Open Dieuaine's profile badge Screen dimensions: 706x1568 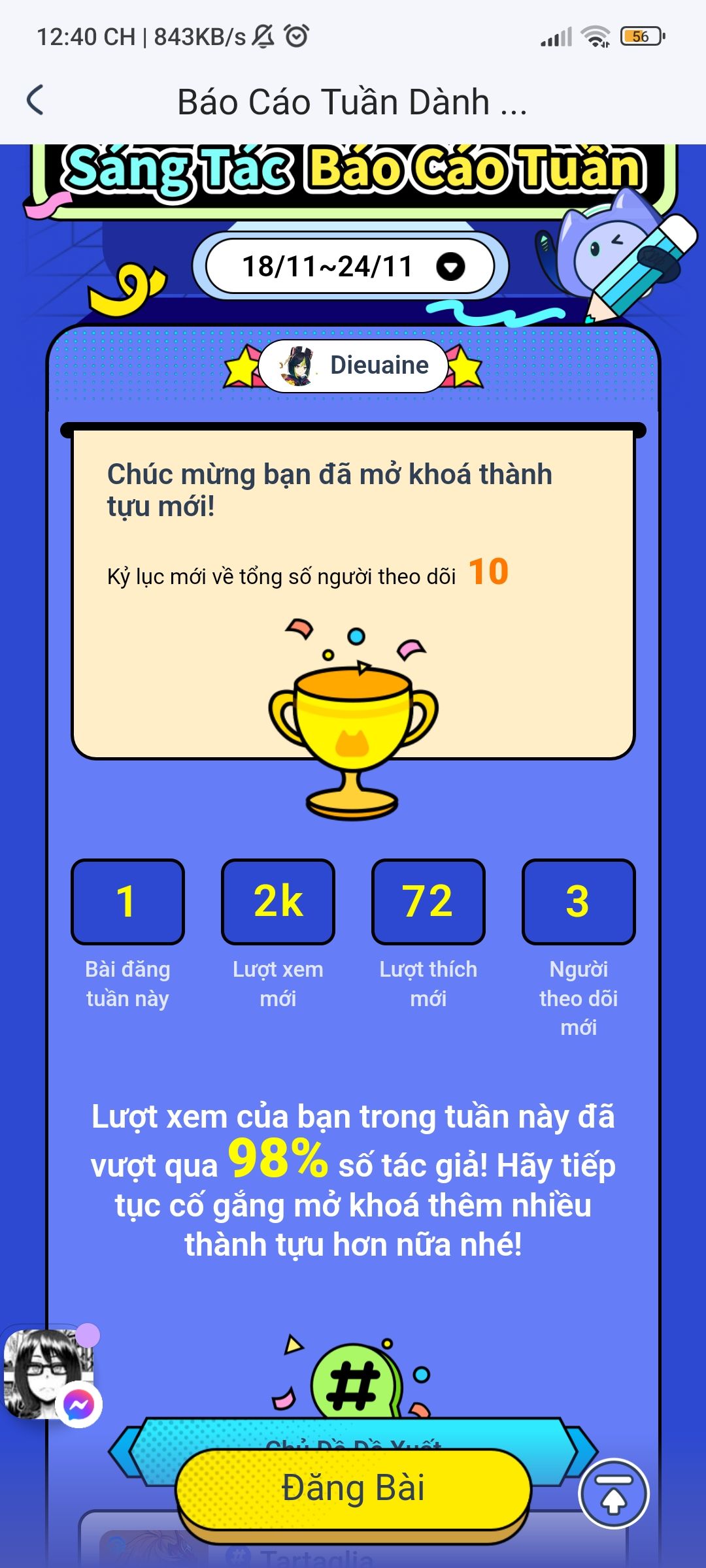coord(354,365)
